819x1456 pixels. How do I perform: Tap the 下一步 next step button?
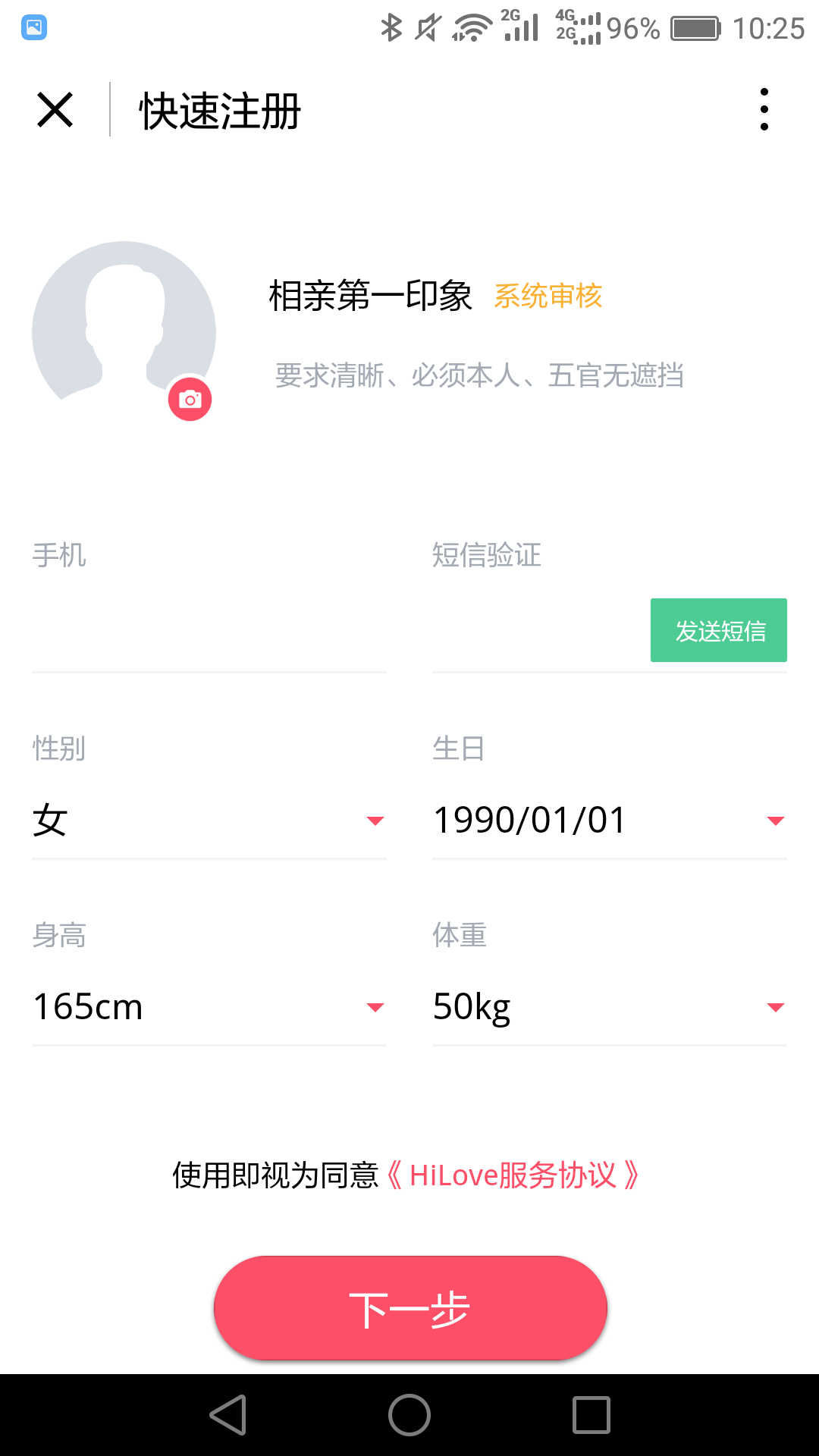[x=410, y=1308]
